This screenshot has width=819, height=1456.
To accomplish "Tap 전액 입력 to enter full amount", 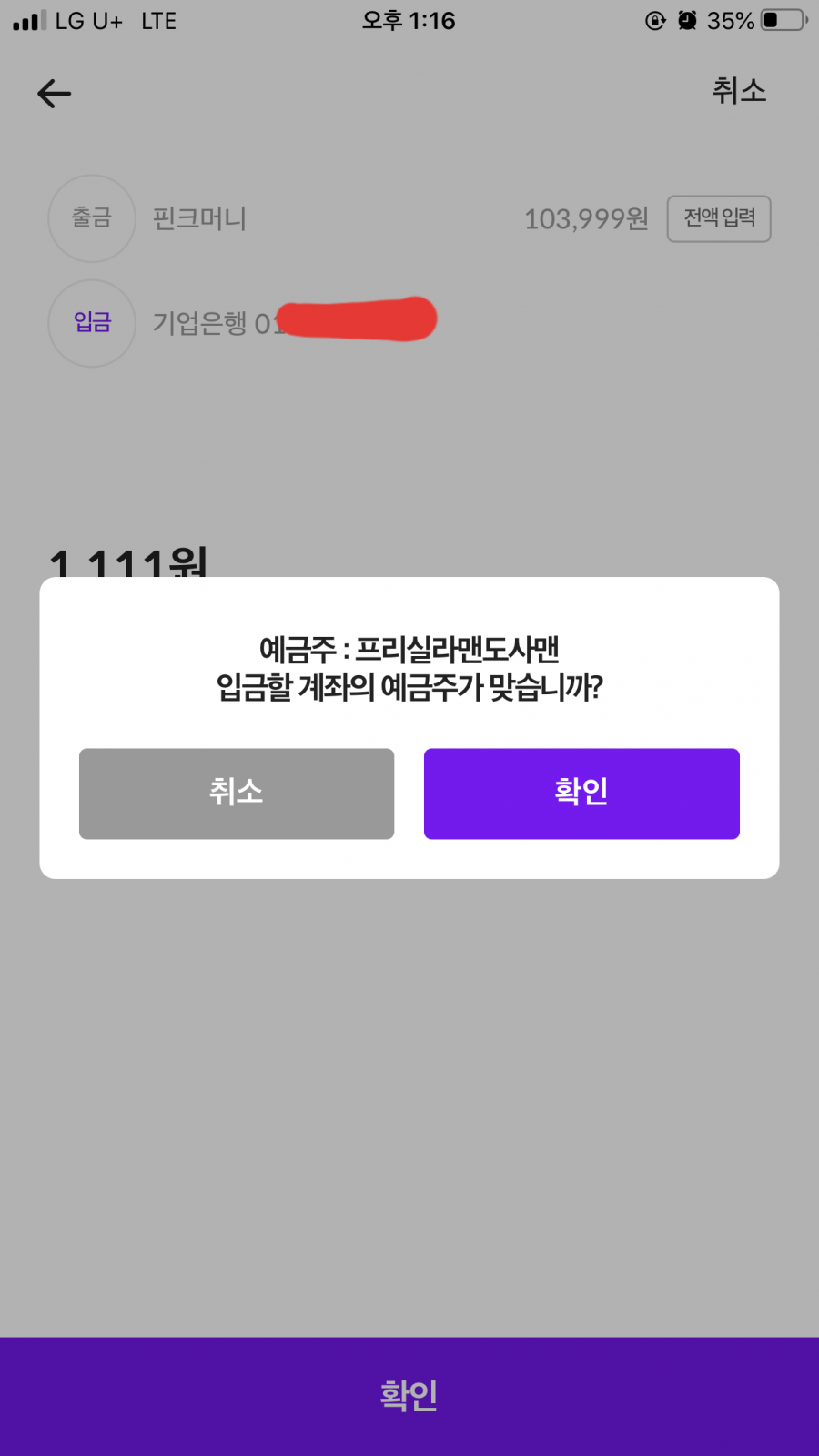I will point(718,218).
